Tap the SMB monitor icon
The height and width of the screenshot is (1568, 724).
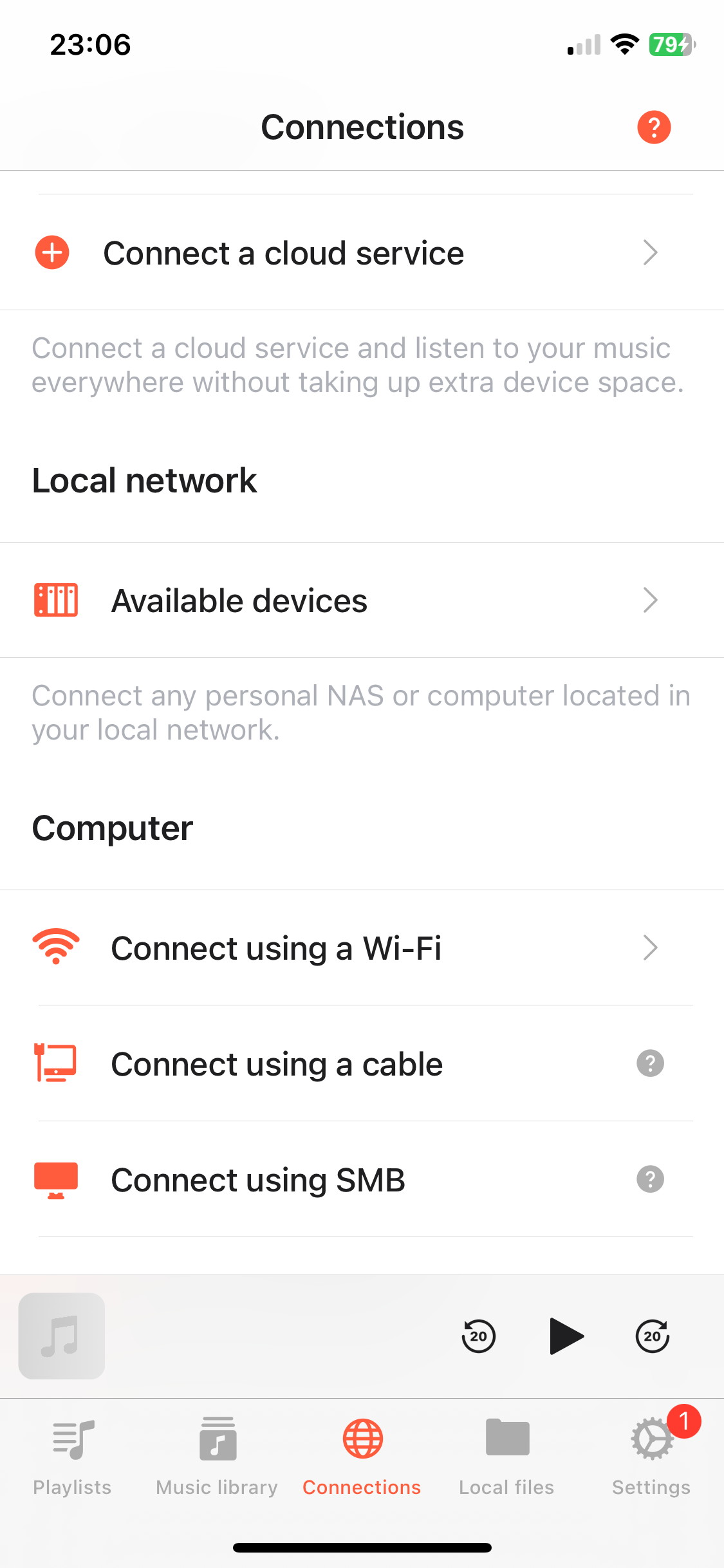(x=55, y=1179)
